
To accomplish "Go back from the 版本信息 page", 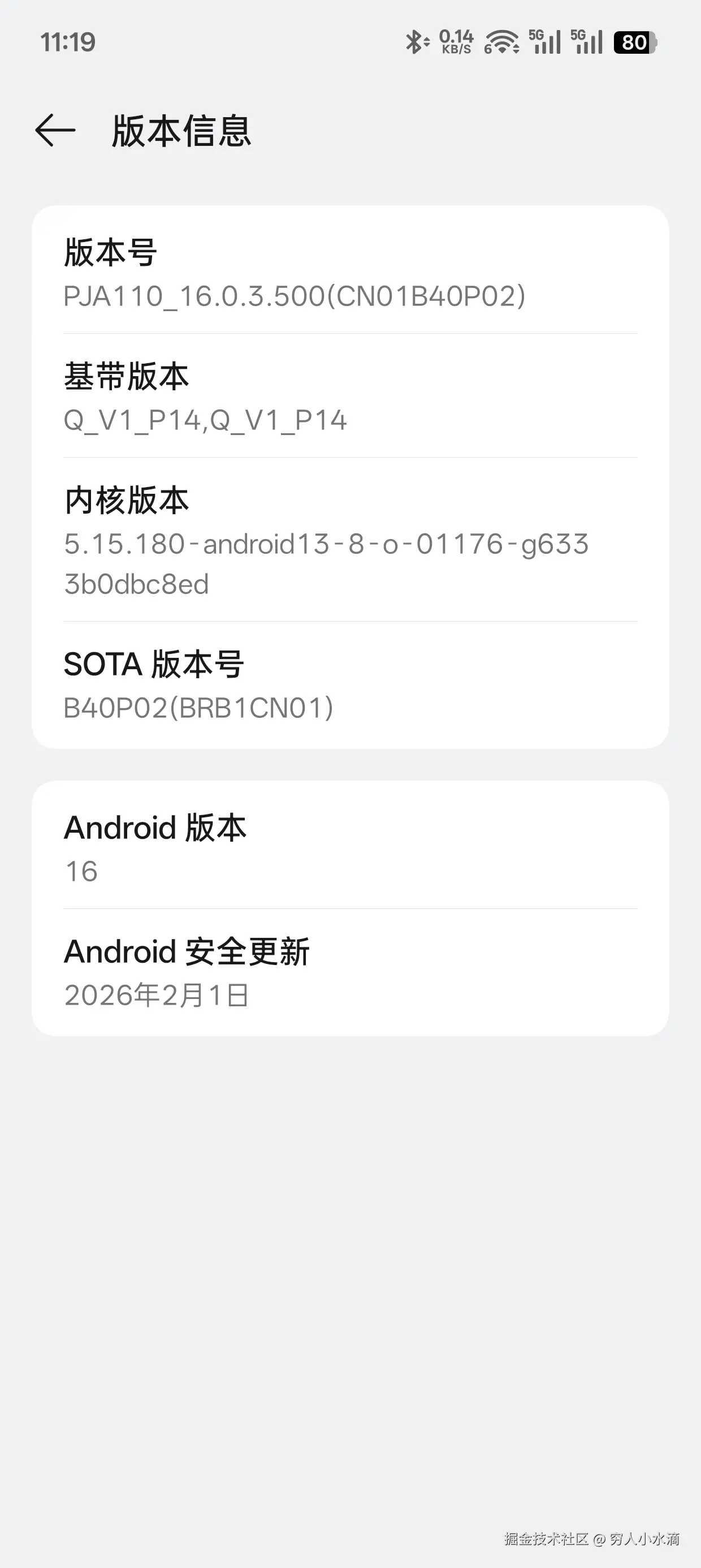I will (x=55, y=130).
